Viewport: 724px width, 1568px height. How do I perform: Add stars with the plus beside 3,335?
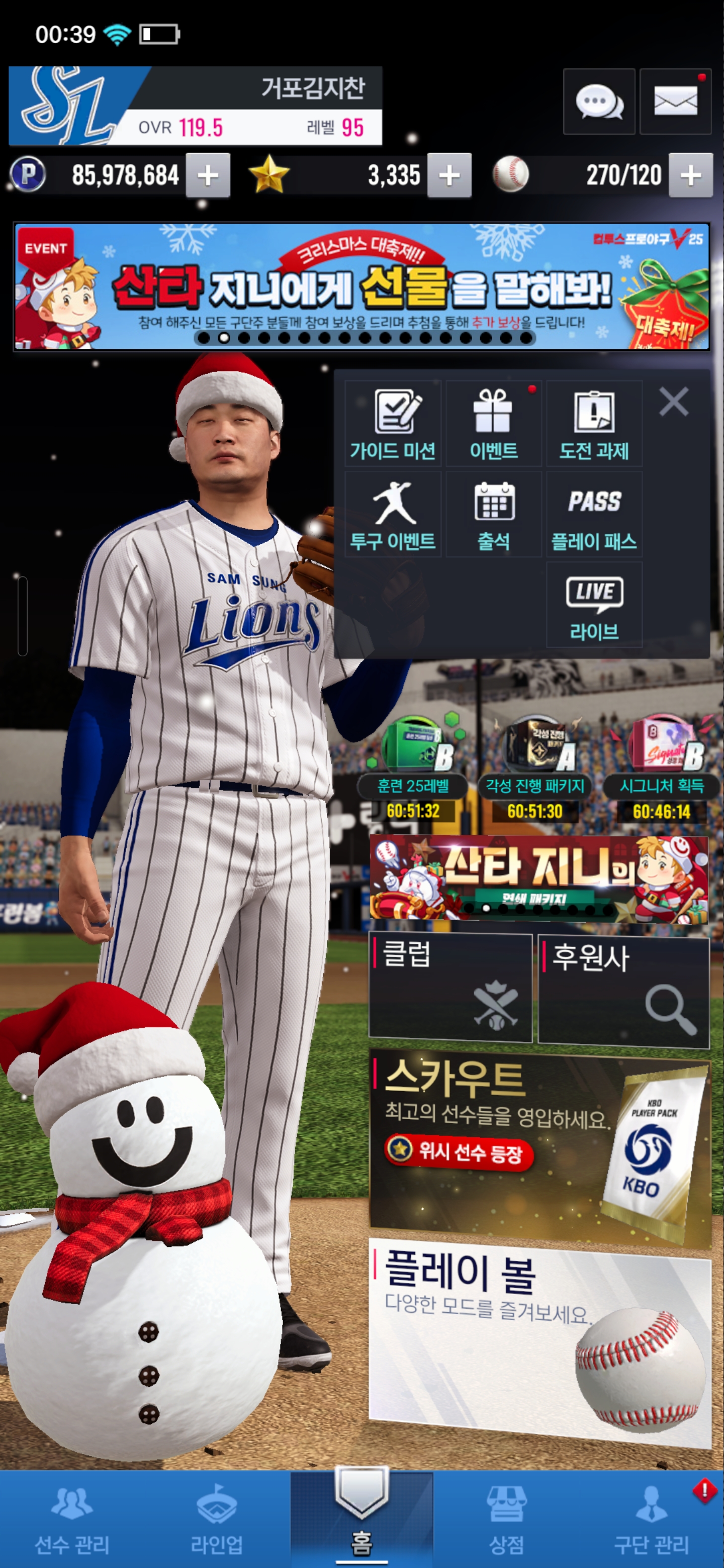[449, 175]
